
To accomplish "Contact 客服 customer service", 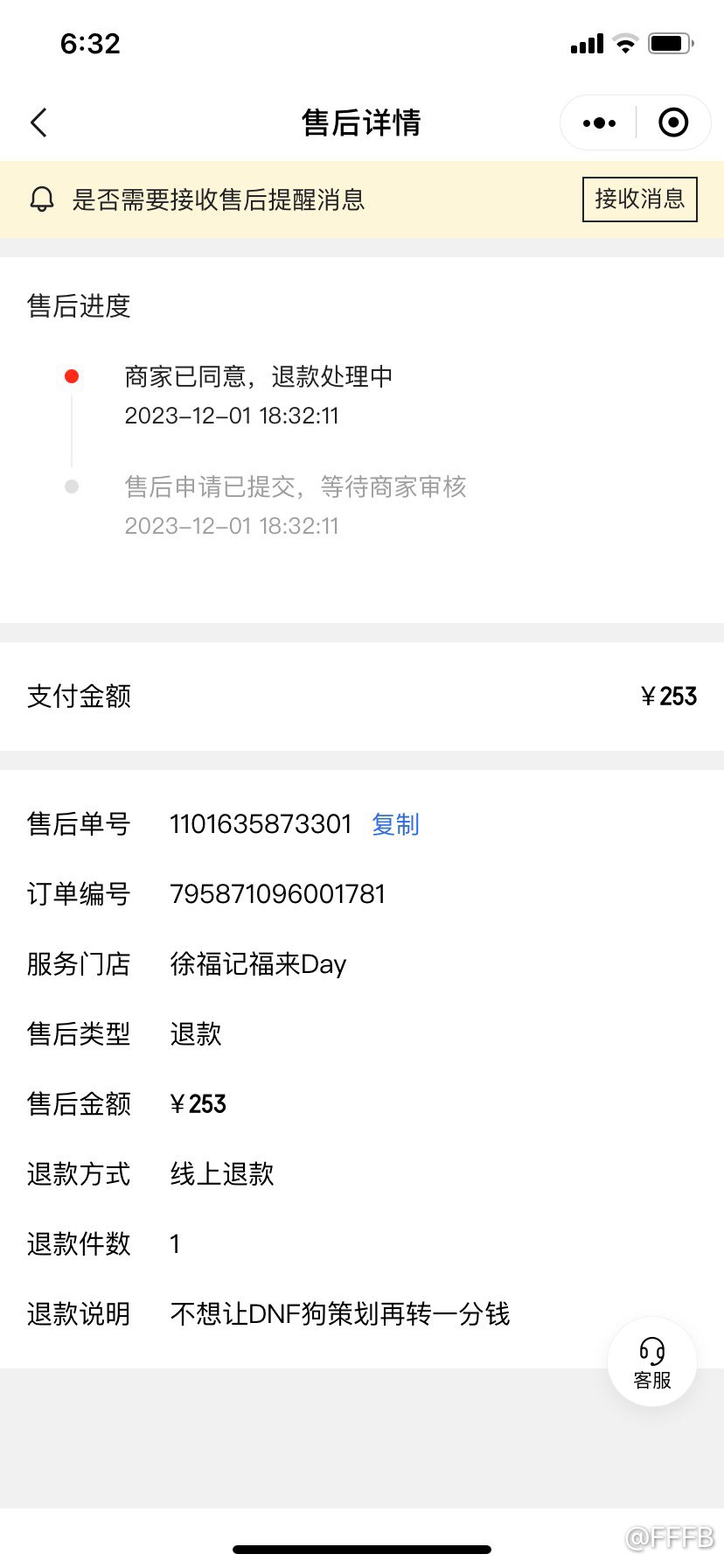I will [x=652, y=1362].
